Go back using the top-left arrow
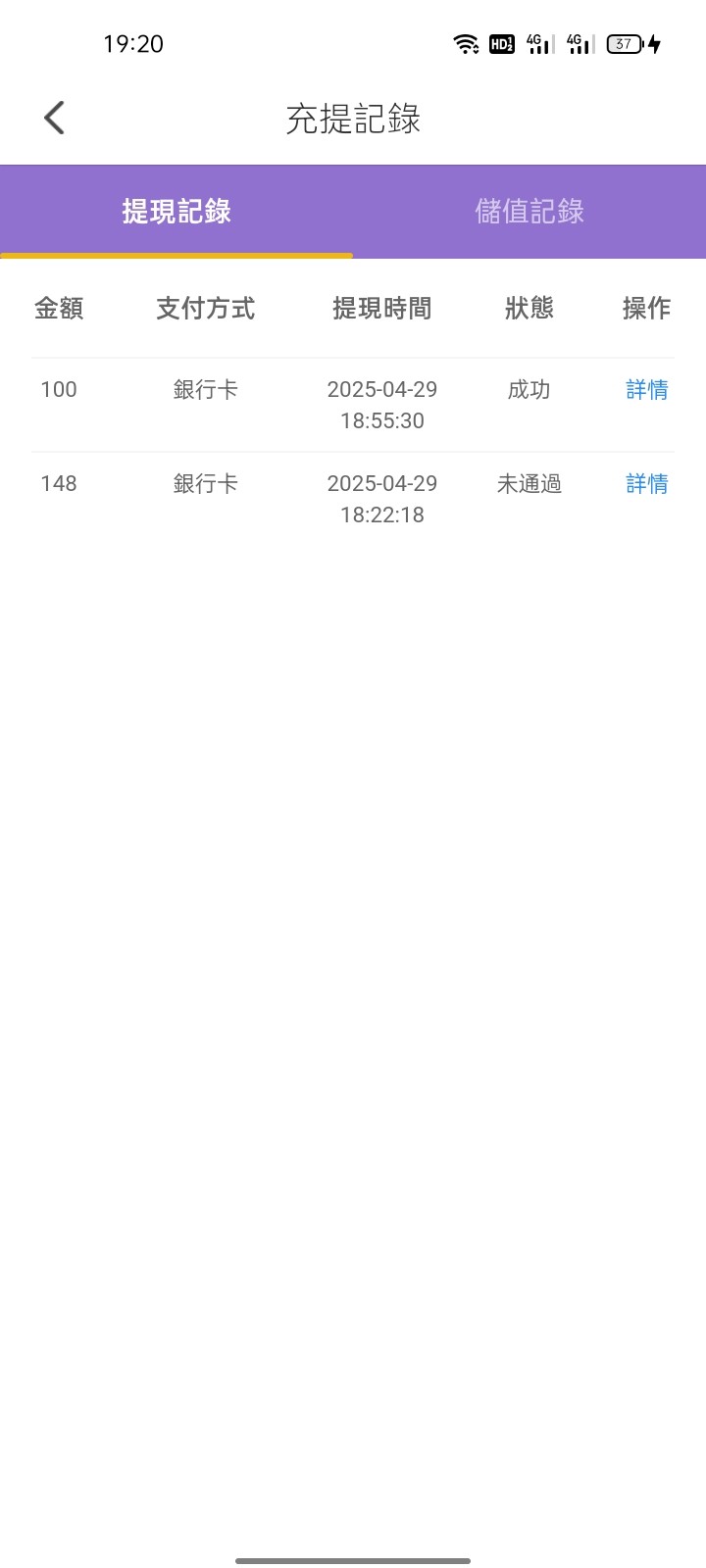 point(54,118)
